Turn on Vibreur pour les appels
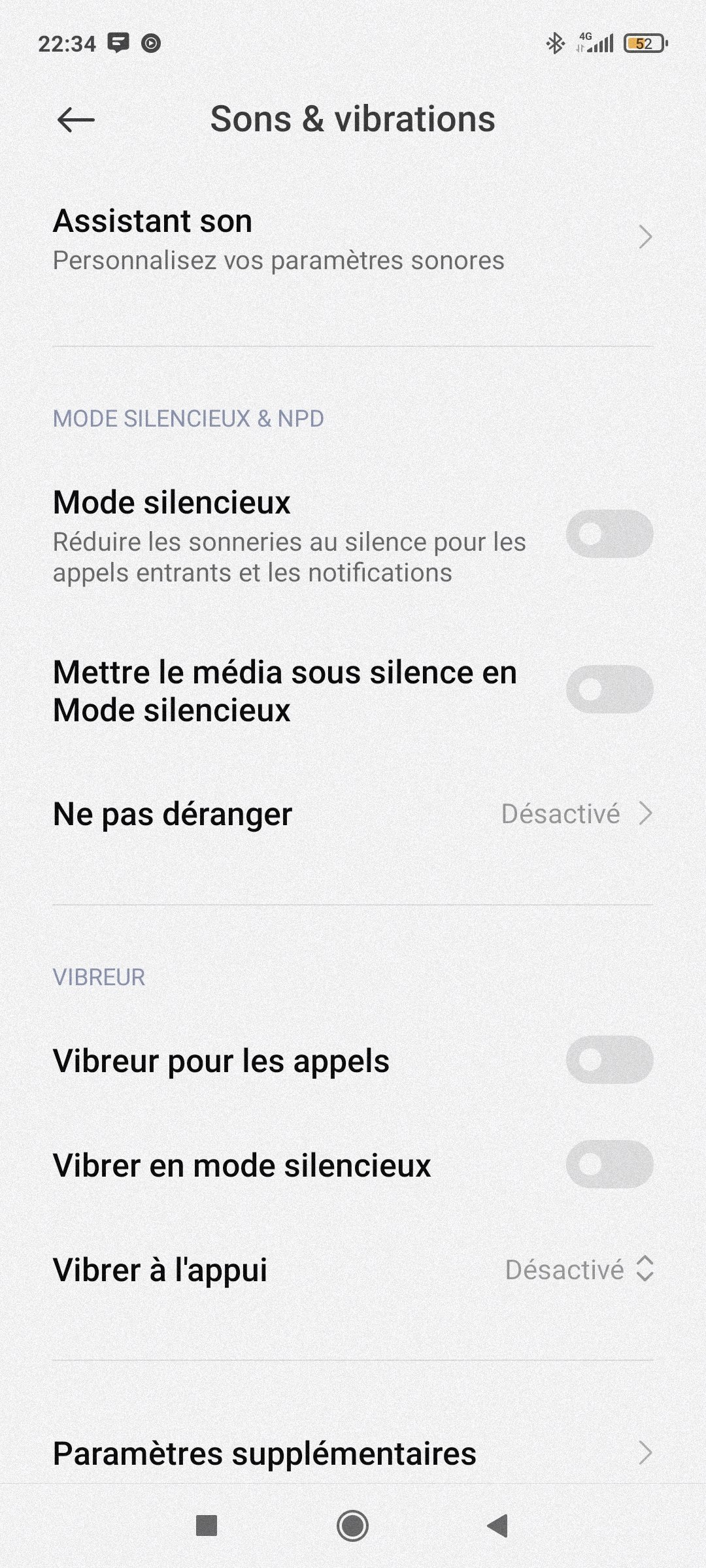706x1568 pixels. click(x=609, y=1060)
